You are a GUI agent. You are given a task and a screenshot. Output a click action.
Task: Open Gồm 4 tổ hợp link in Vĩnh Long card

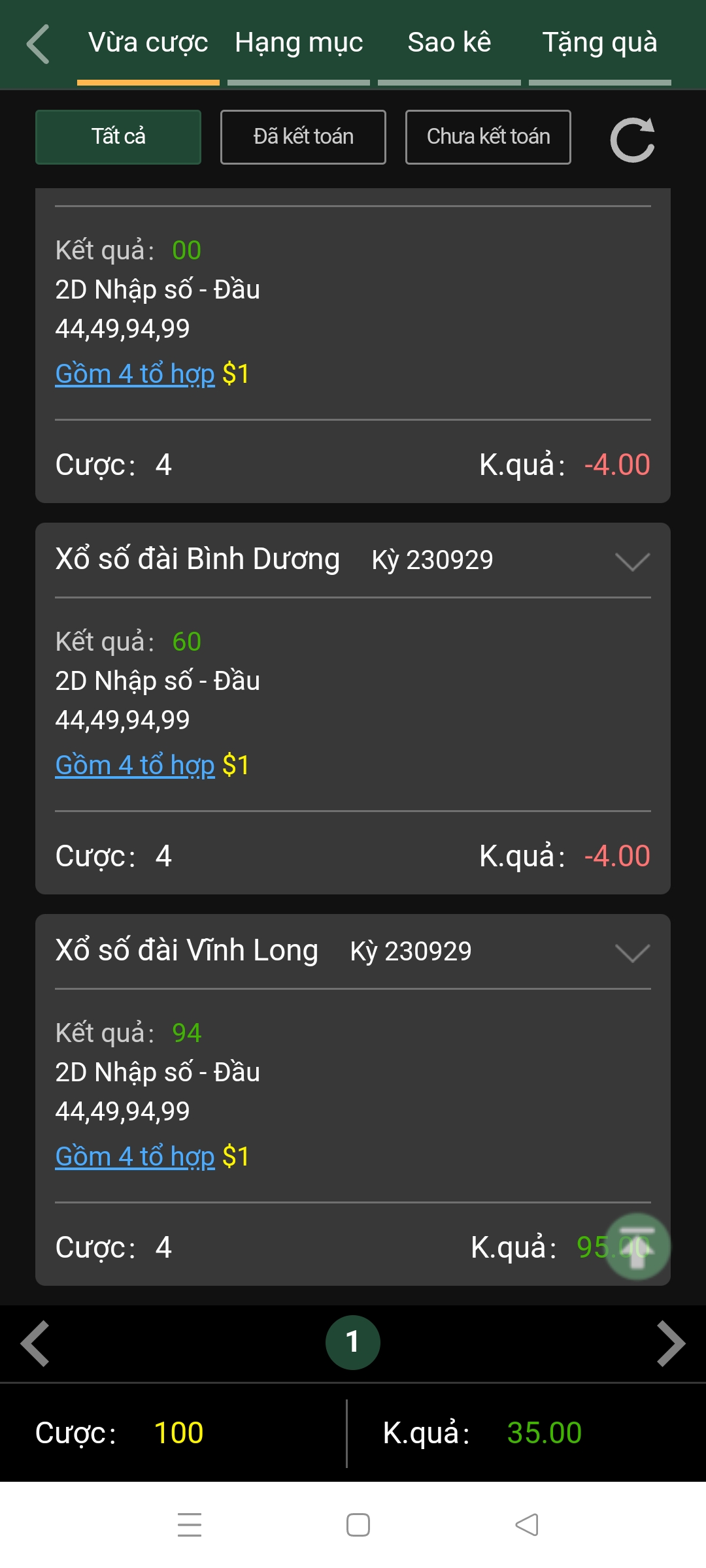(135, 1156)
